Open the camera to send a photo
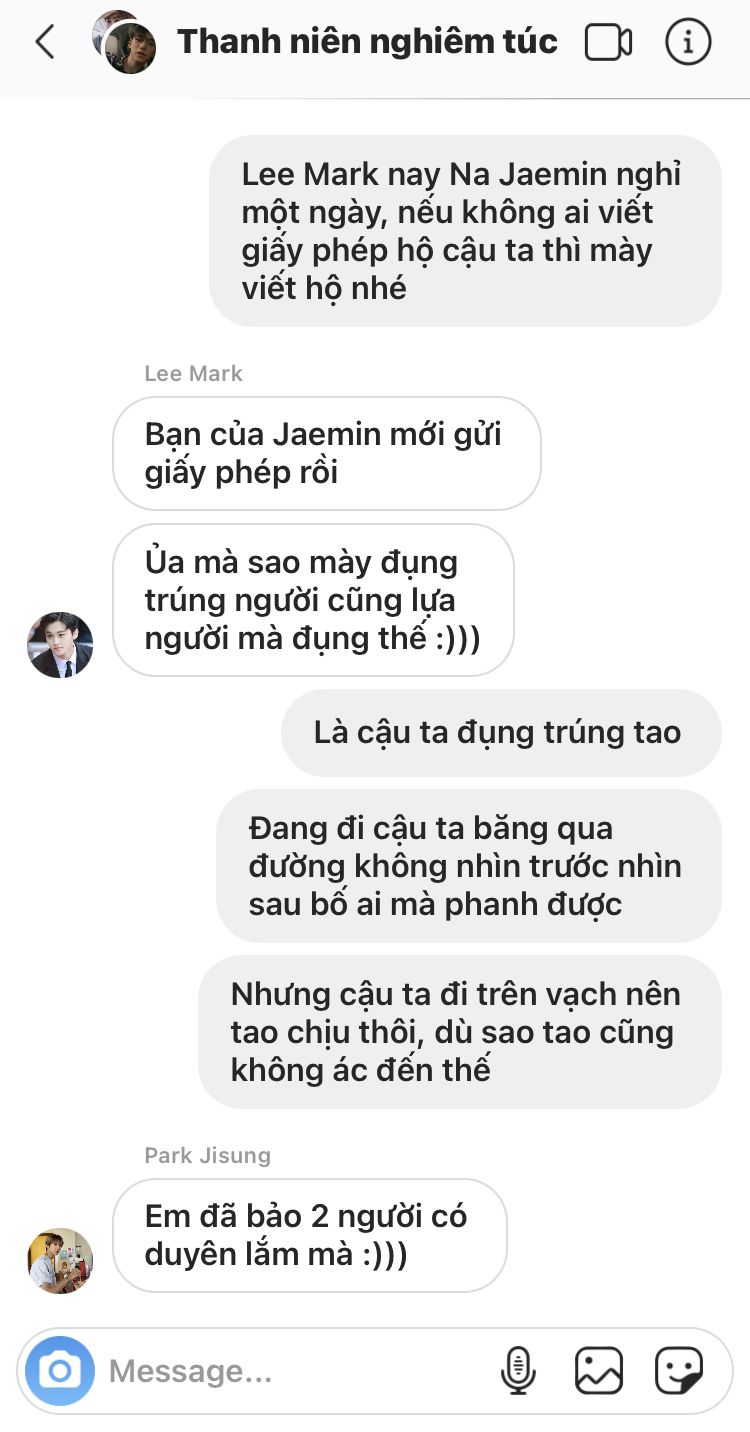 (60, 1371)
